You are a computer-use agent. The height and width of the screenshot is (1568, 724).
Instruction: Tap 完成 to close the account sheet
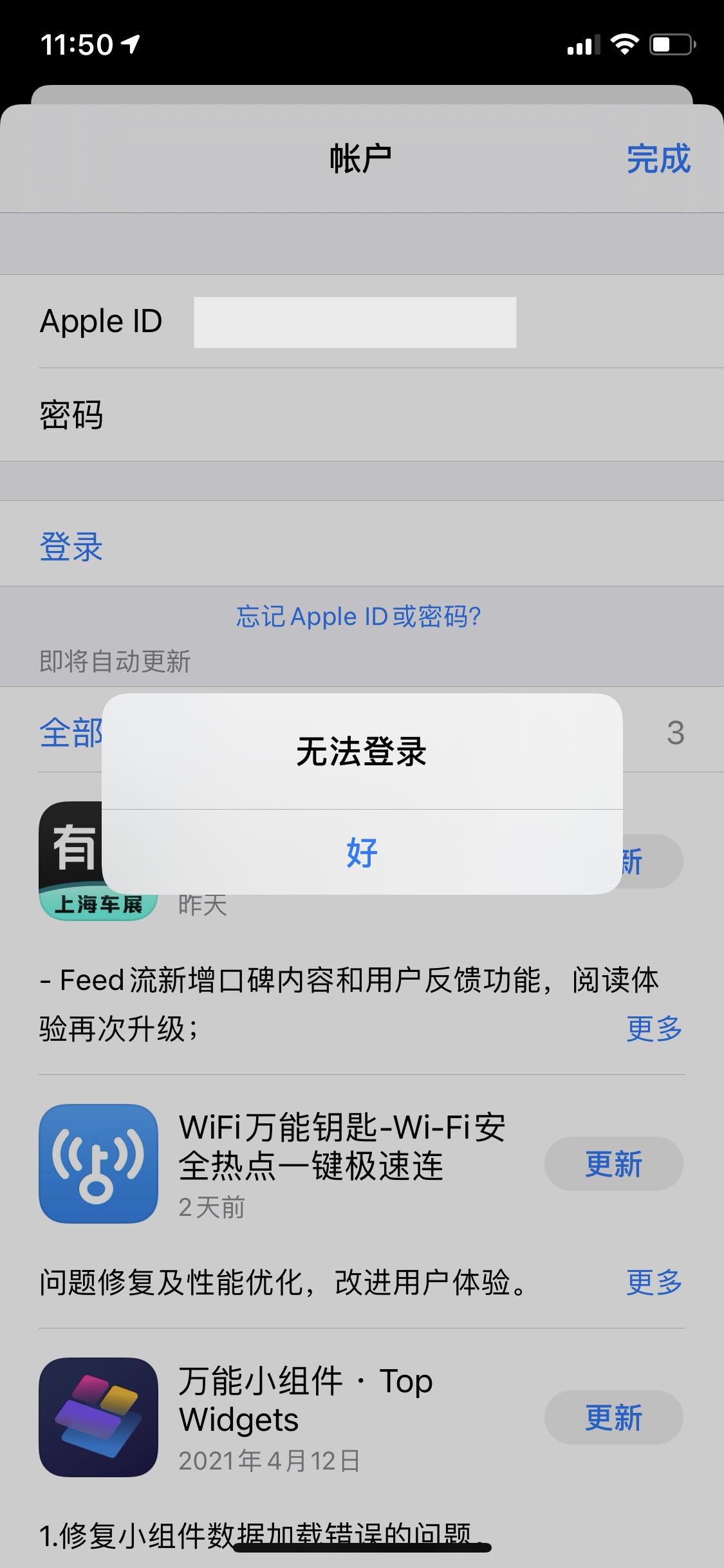658,159
